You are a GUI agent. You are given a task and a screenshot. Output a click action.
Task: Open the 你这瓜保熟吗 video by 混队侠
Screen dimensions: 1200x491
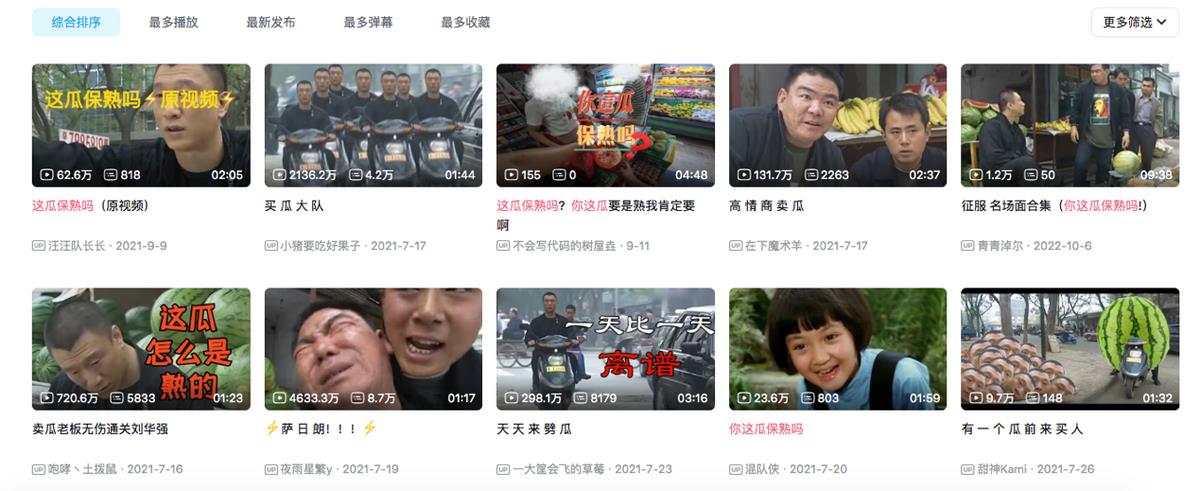pyautogui.click(x=837, y=348)
